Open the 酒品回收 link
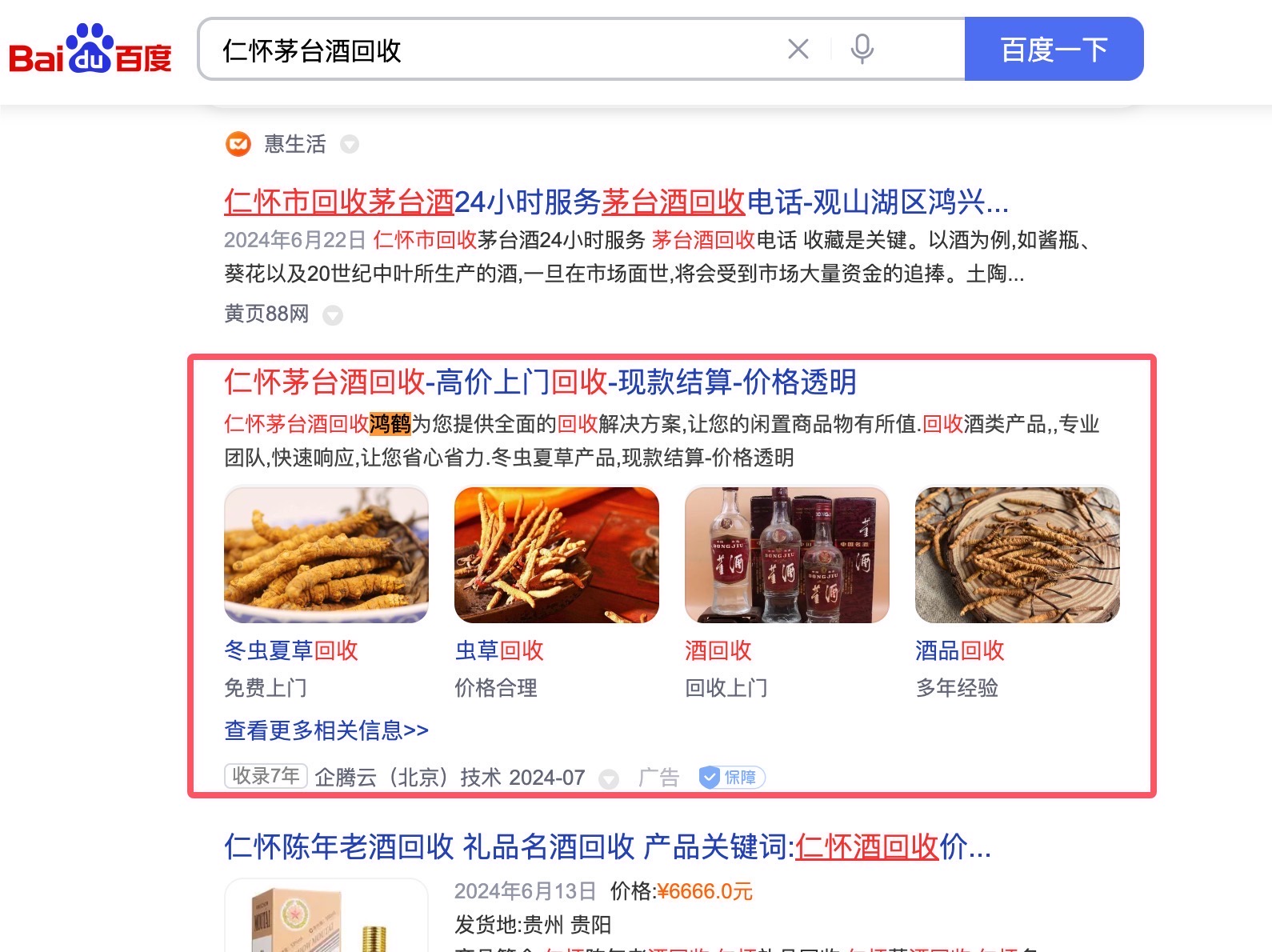 point(959,650)
